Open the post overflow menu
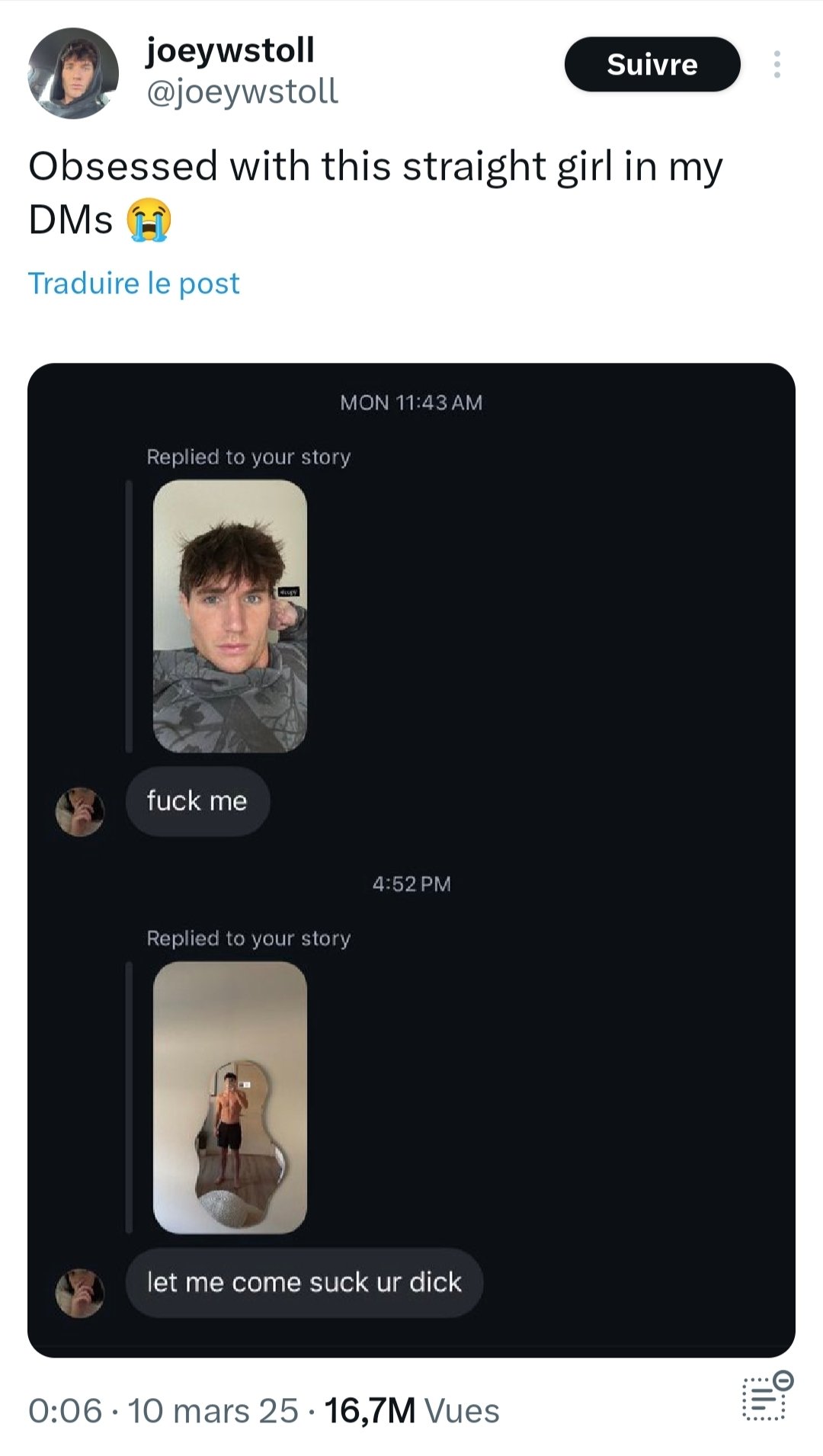The image size is (823, 1456). coord(777,65)
